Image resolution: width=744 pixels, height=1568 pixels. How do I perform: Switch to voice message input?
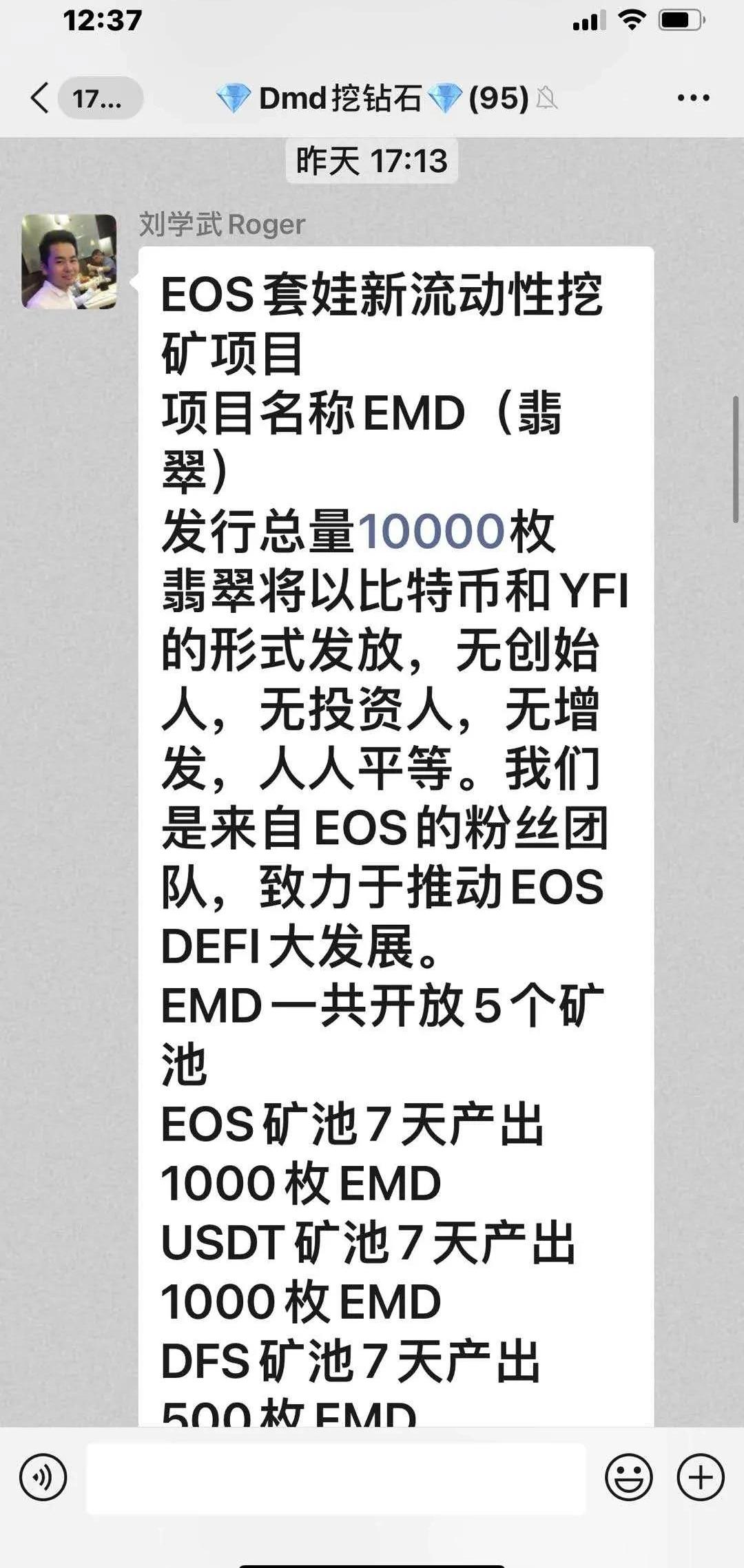tap(43, 1478)
